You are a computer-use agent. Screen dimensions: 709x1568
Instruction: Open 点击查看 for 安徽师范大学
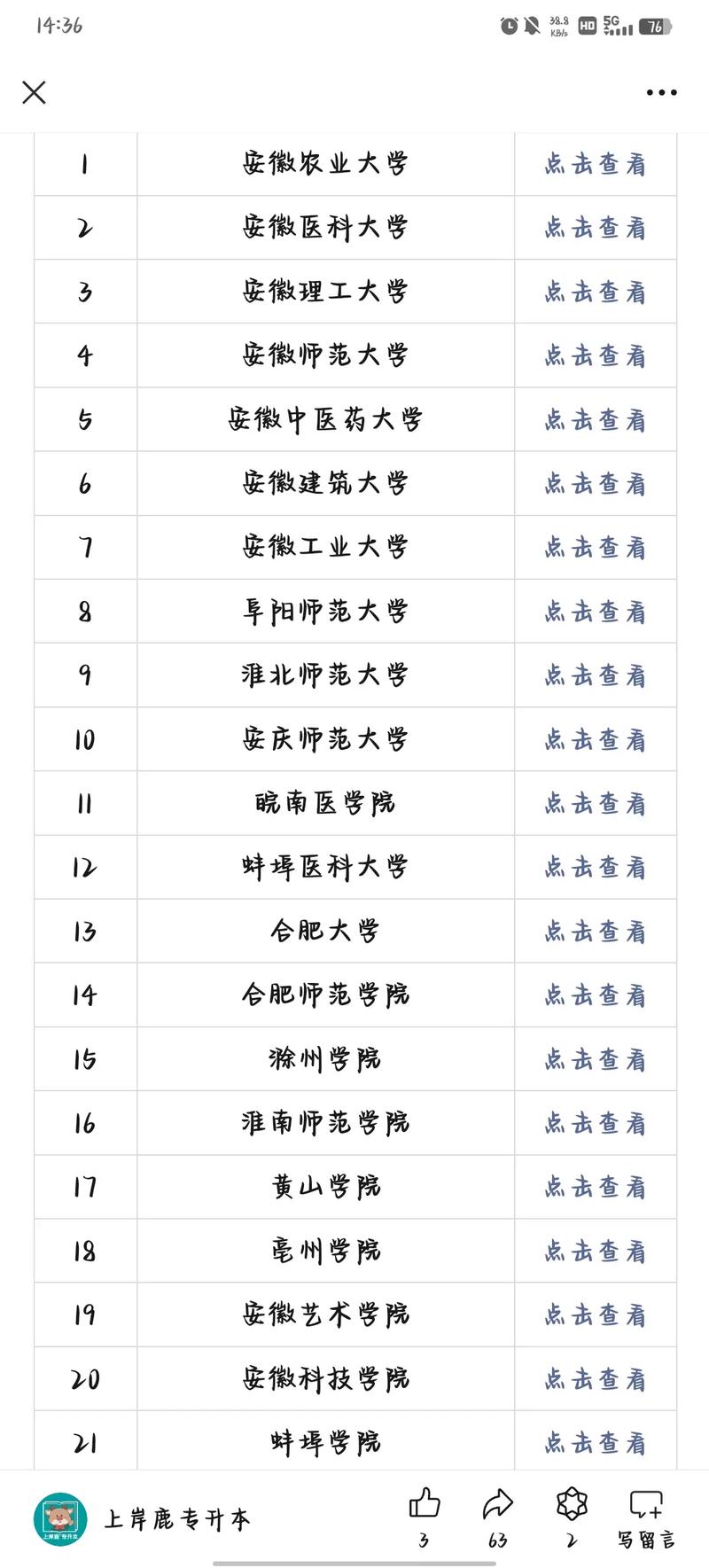click(595, 355)
